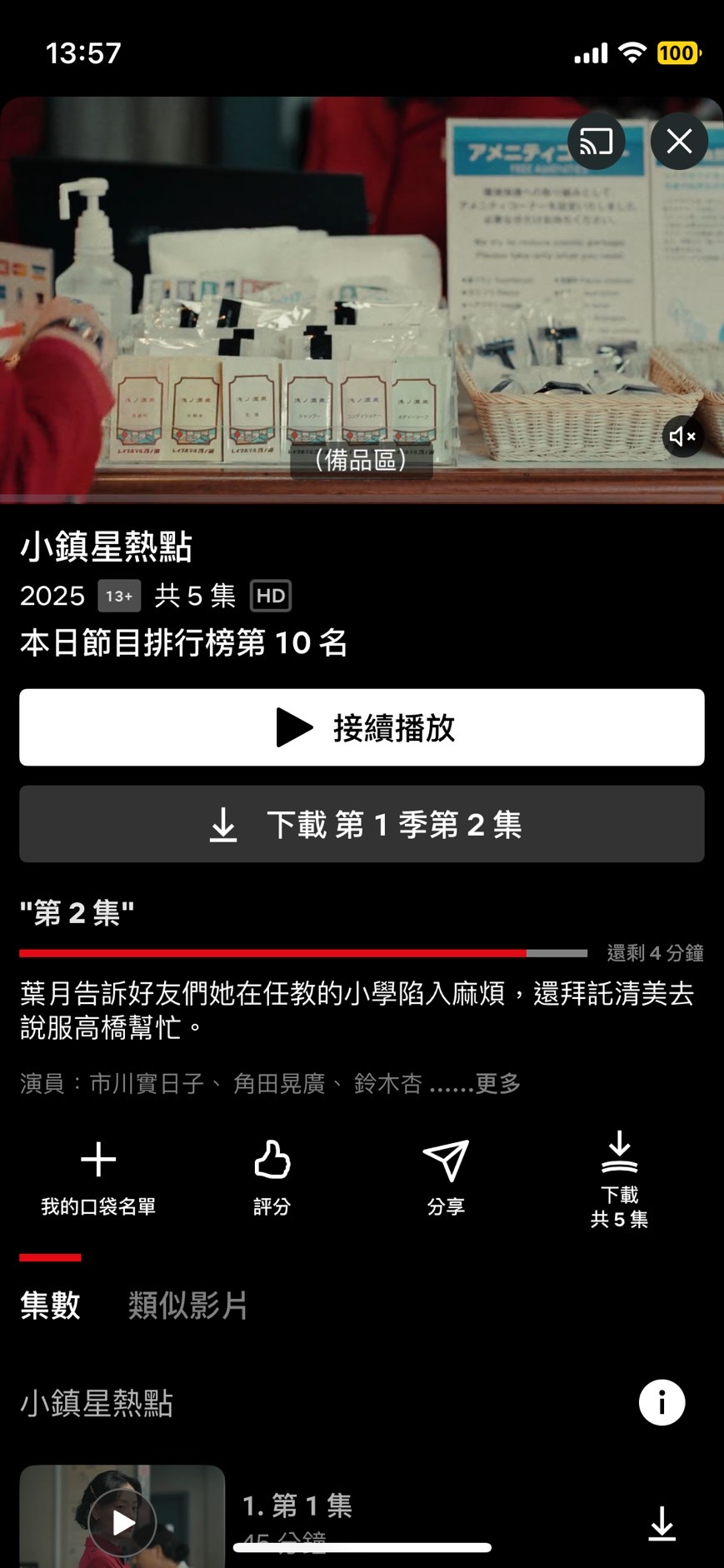Tap 接續播放 to resume playback
This screenshot has height=1568, width=724.
coord(362,727)
